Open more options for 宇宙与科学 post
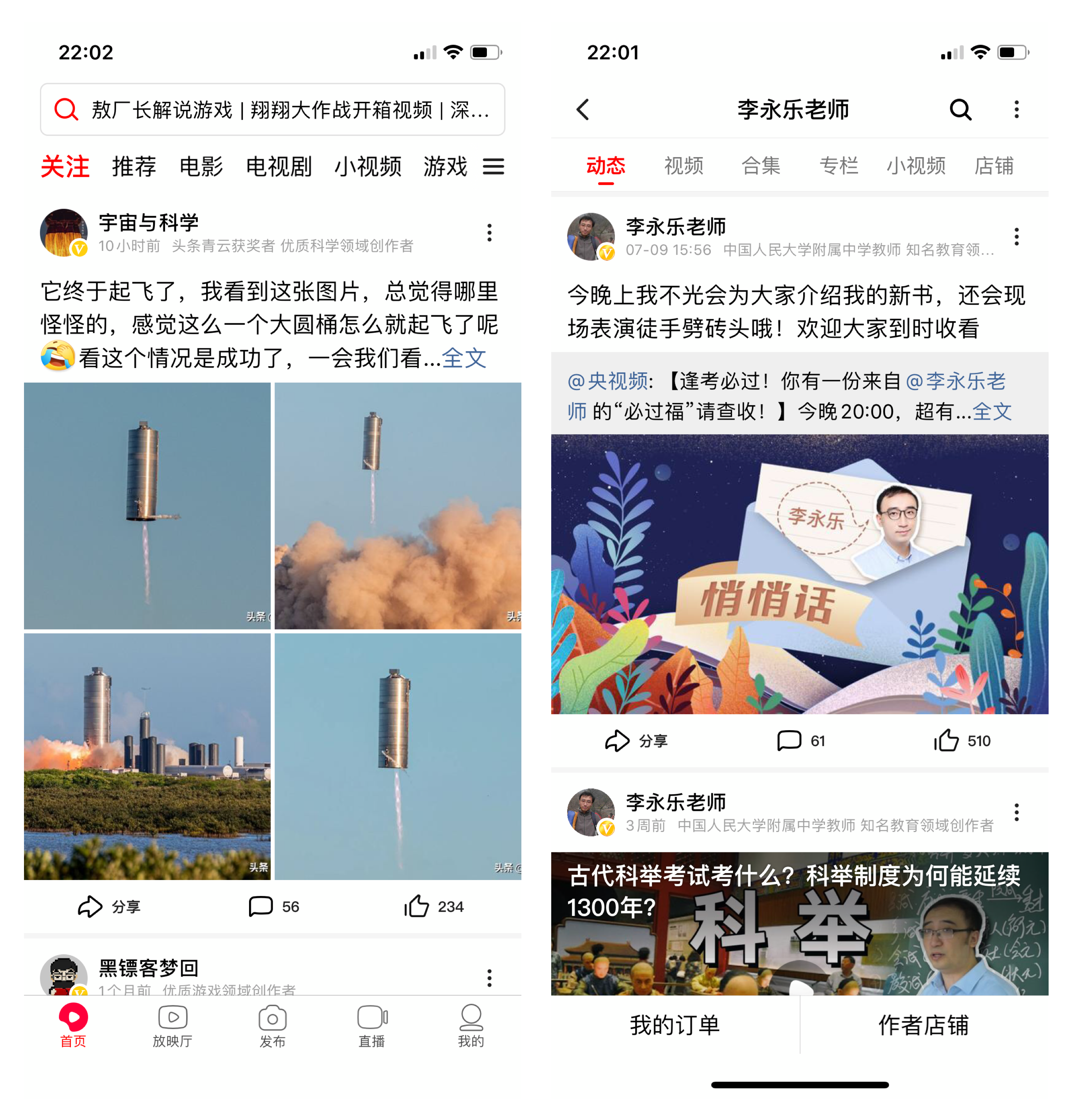This screenshot has height=1120, width=1077. pyautogui.click(x=489, y=233)
